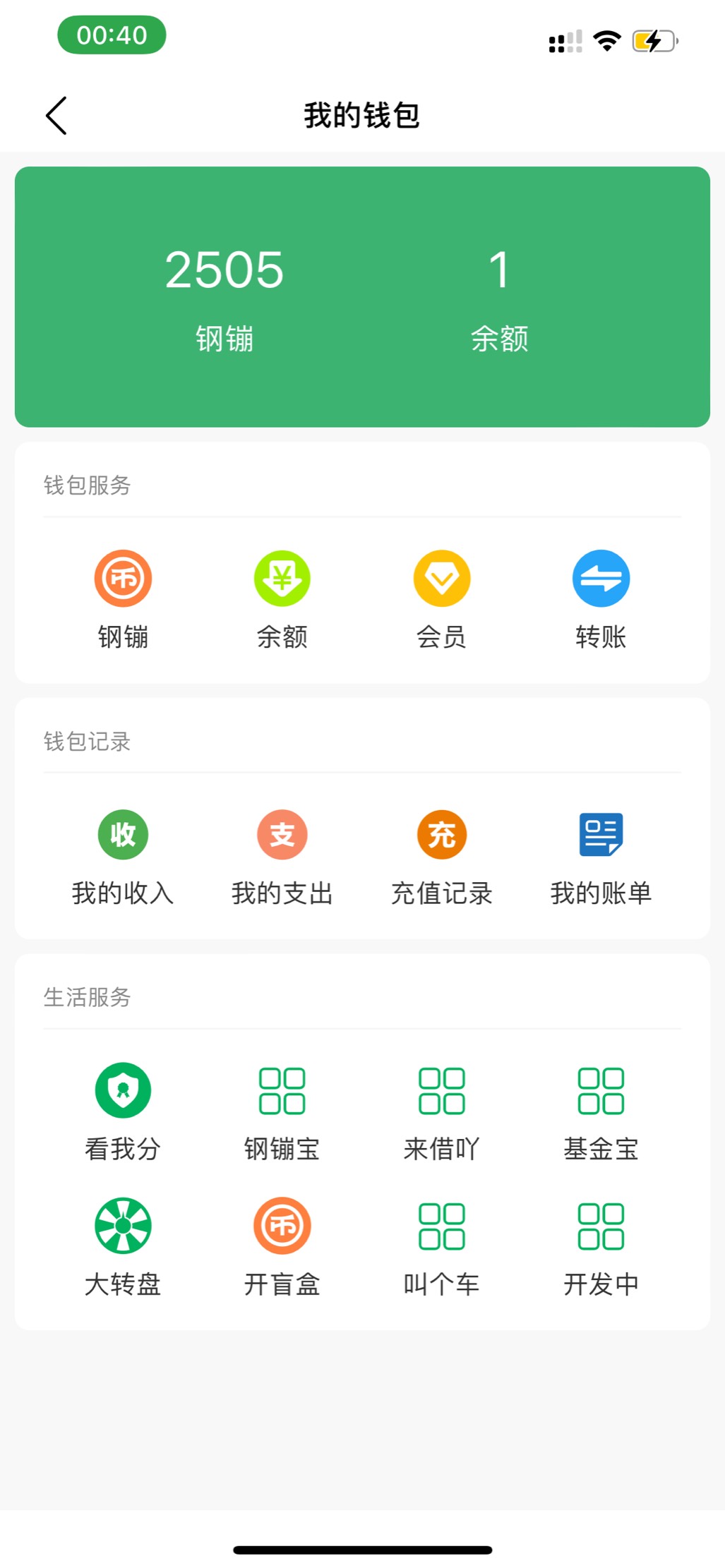Image resolution: width=725 pixels, height=1568 pixels.
Task: Tap 叫个车 to call a ride
Action: (x=442, y=1248)
